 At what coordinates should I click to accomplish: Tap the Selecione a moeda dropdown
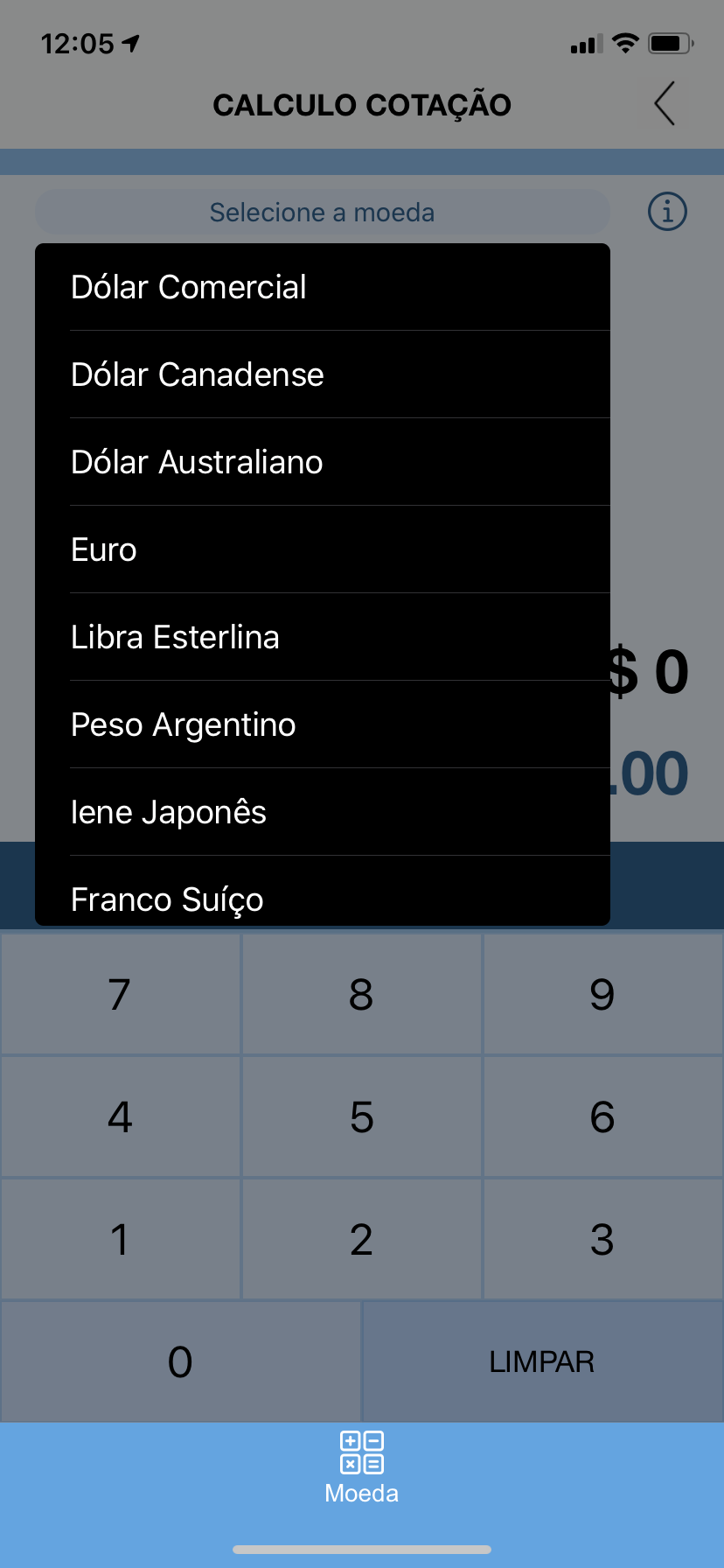[323, 212]
